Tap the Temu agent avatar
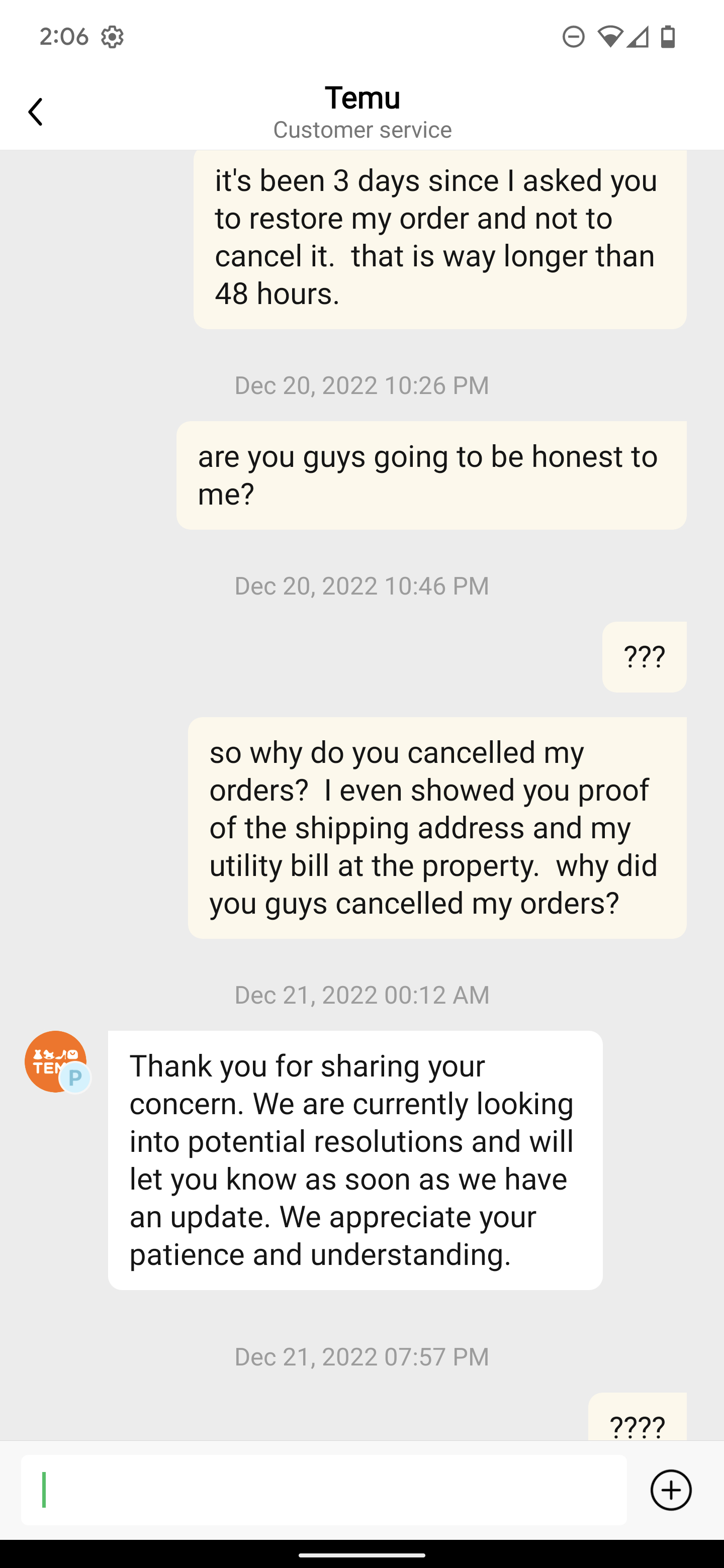 point(55,1061)
